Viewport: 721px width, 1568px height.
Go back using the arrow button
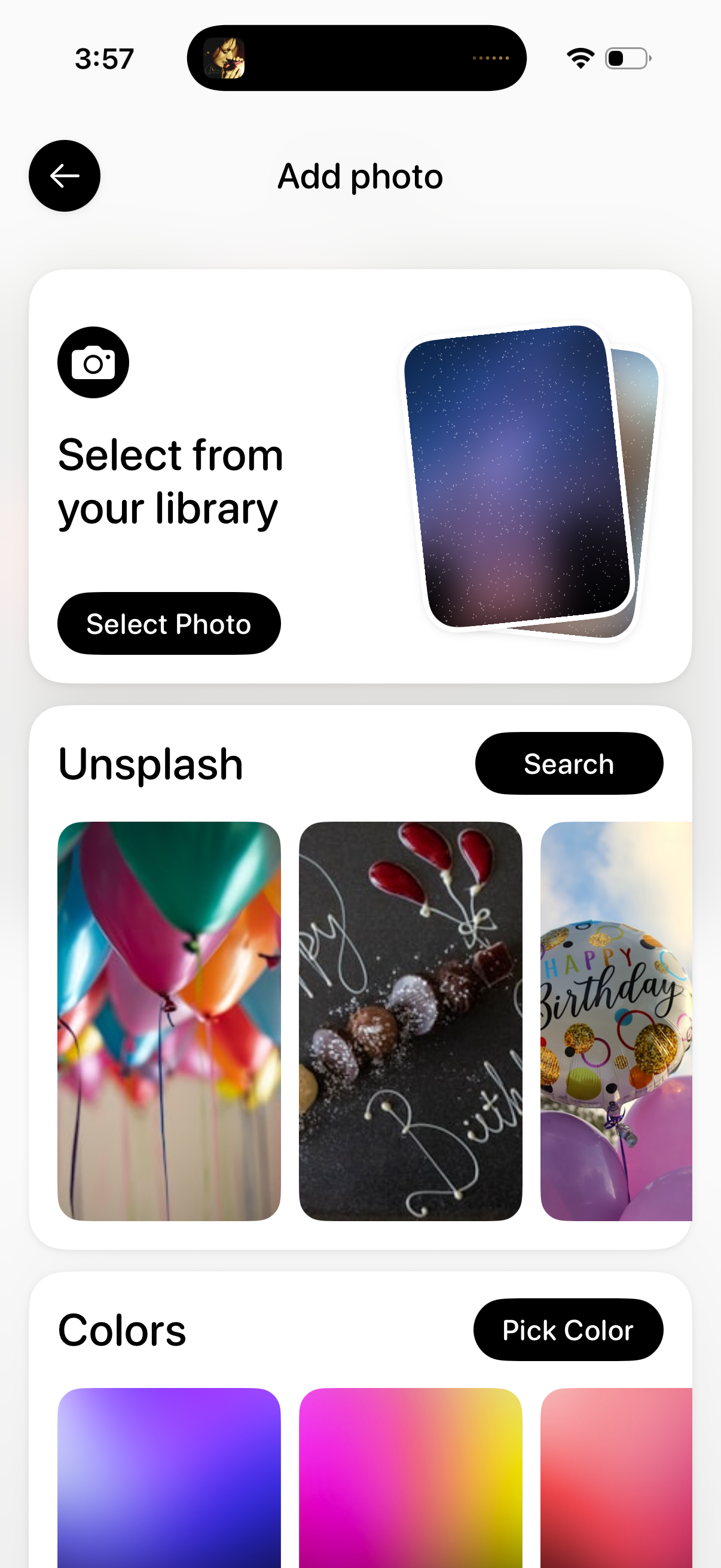(x=65, y=176)
